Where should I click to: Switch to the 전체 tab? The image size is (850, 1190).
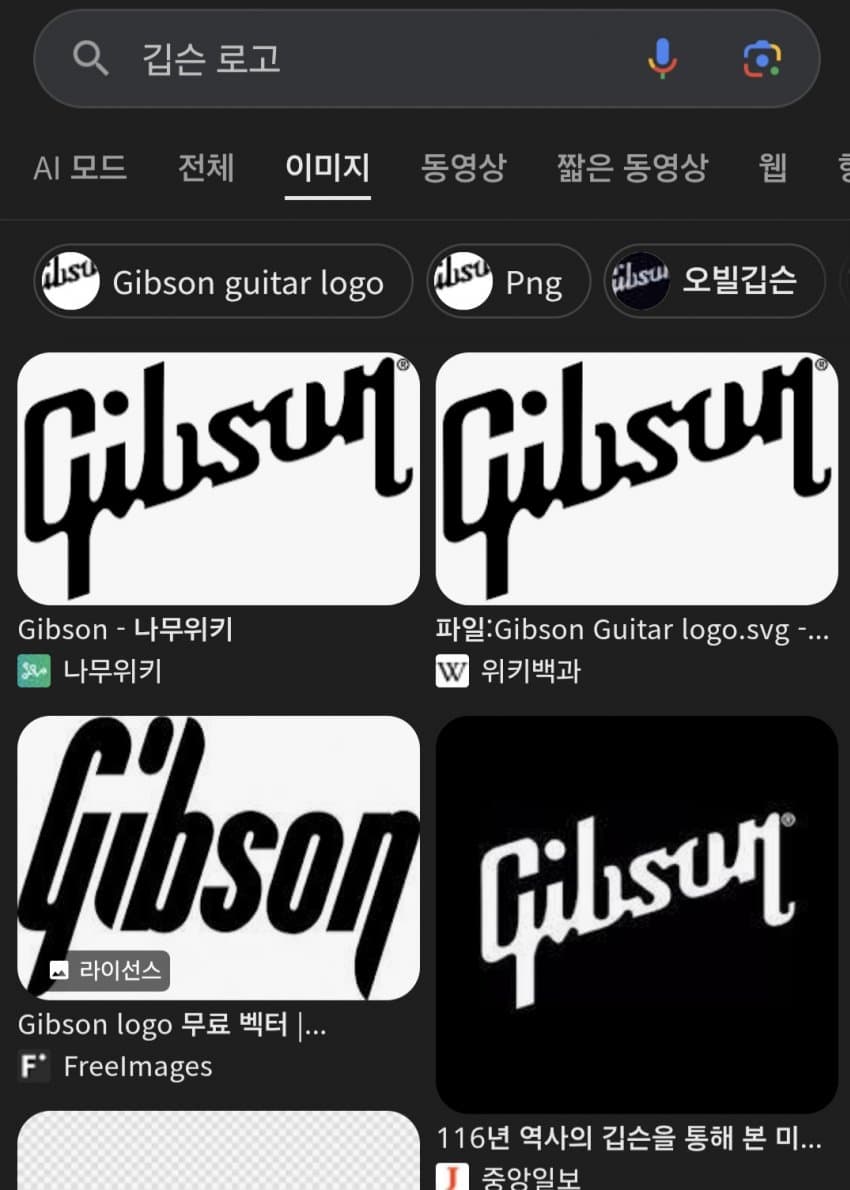point(206,167)
